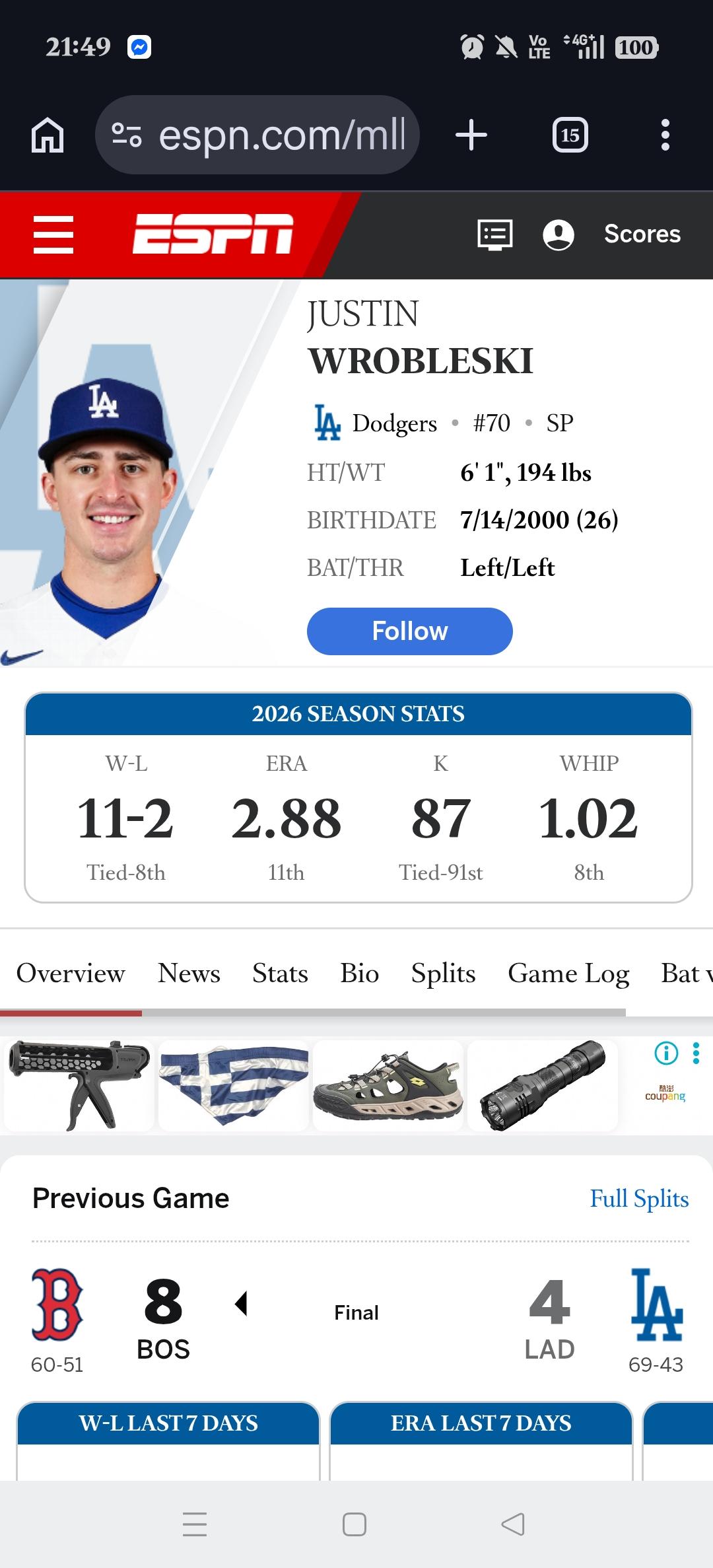Image resolution: width=713 pixels, height=1568 pixels.
Task: Switch to the News tab
Action: coord(189,973)
